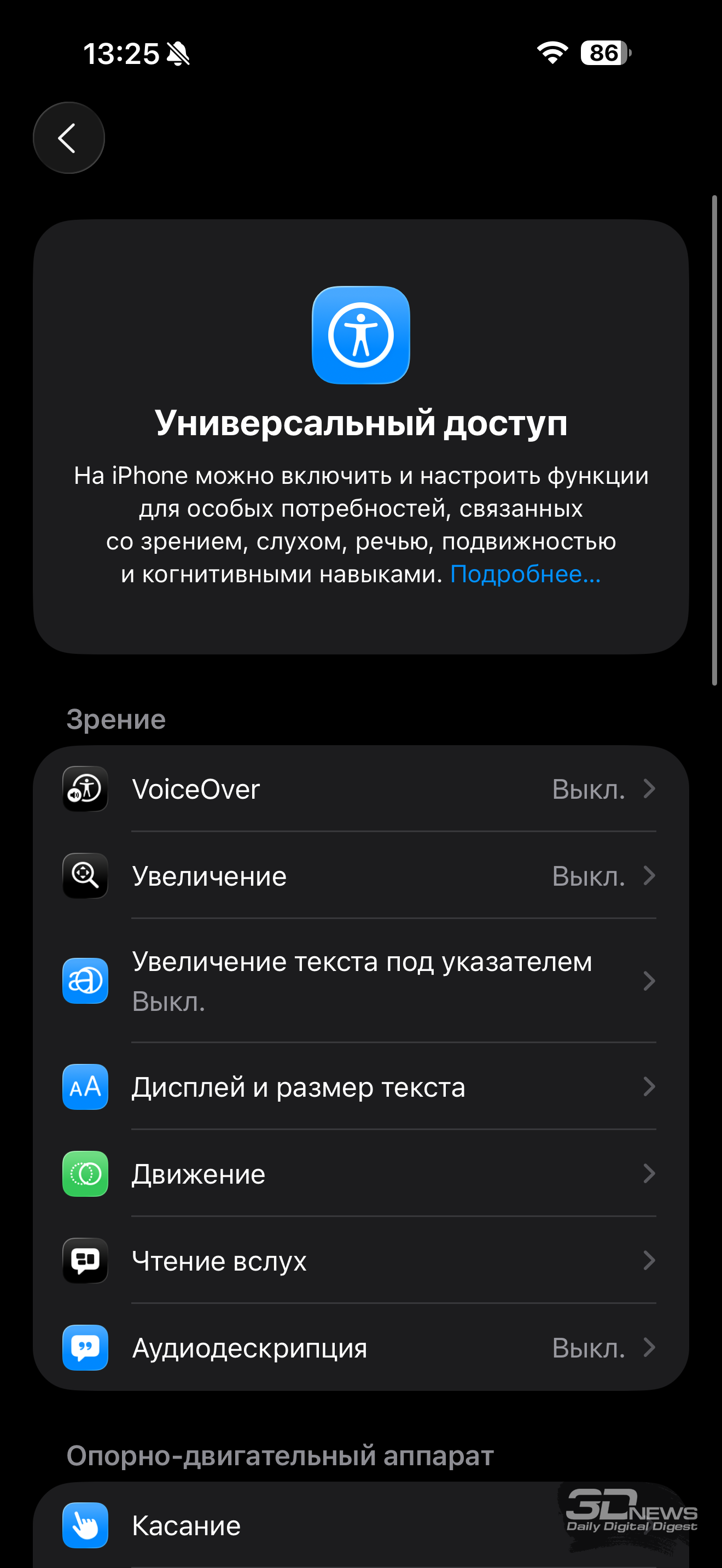The image size is (722, 1568).
Task: Open Дисплей и размер текста
Action: click(360, 1087)
